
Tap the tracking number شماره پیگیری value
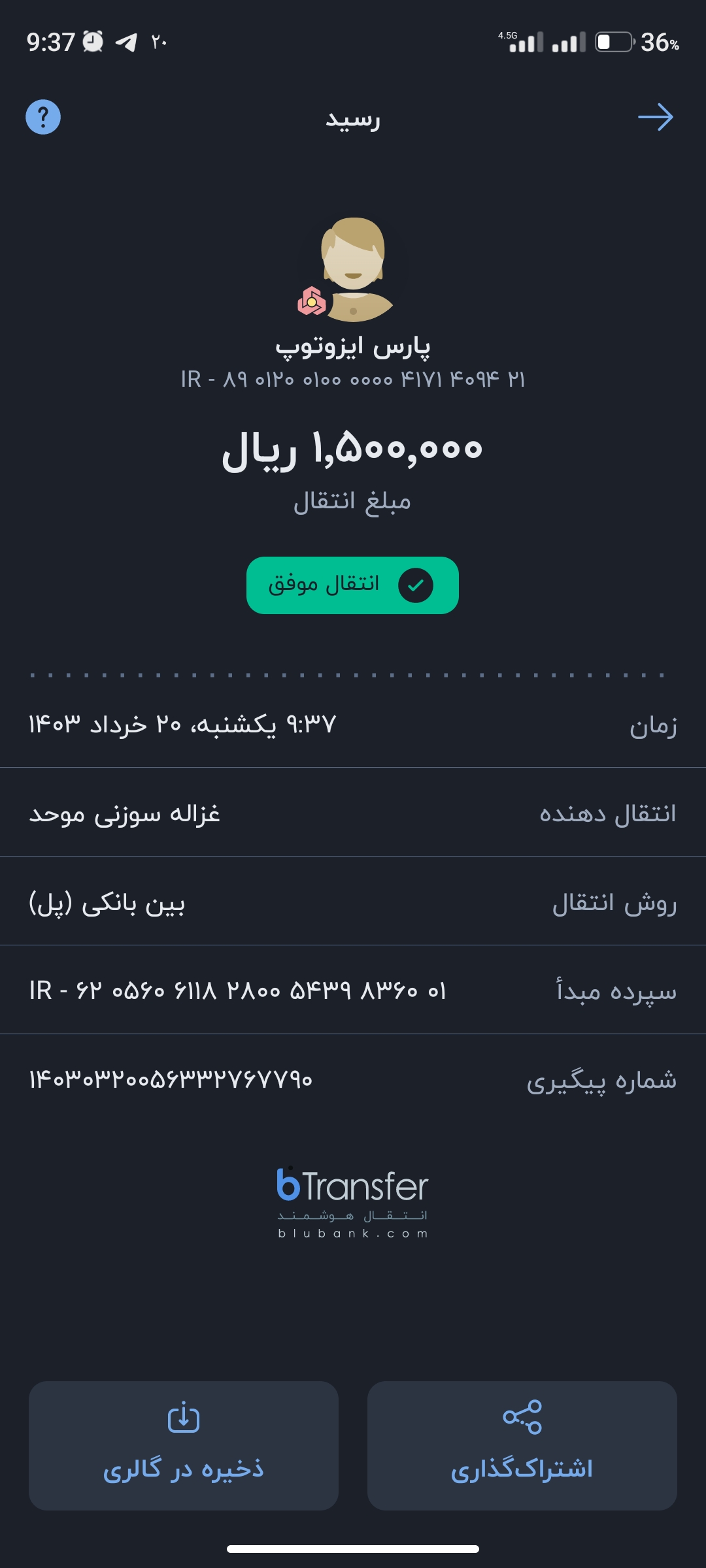click(171, 1078)
